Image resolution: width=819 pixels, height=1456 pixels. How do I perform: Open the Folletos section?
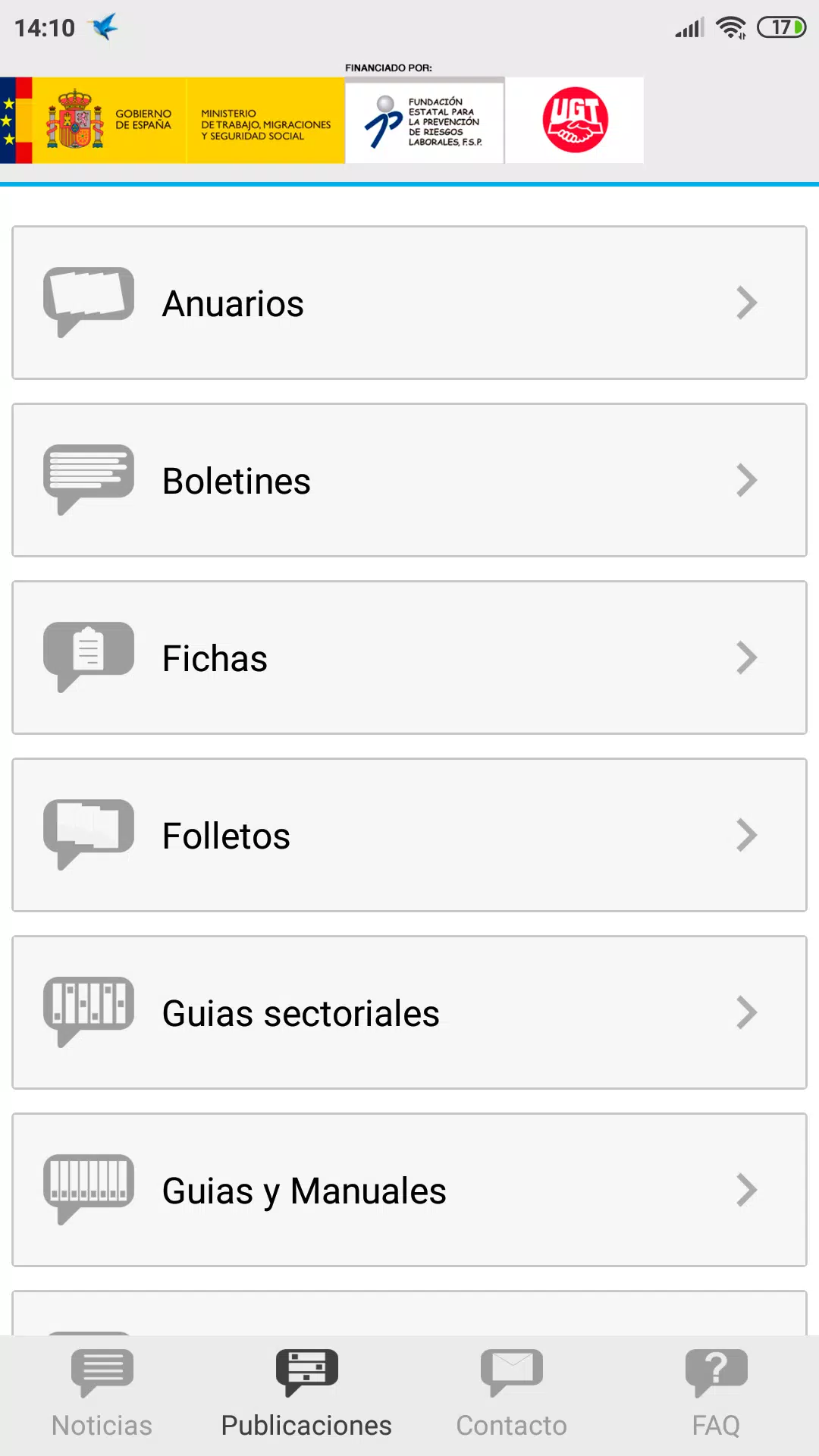(409, 835)
